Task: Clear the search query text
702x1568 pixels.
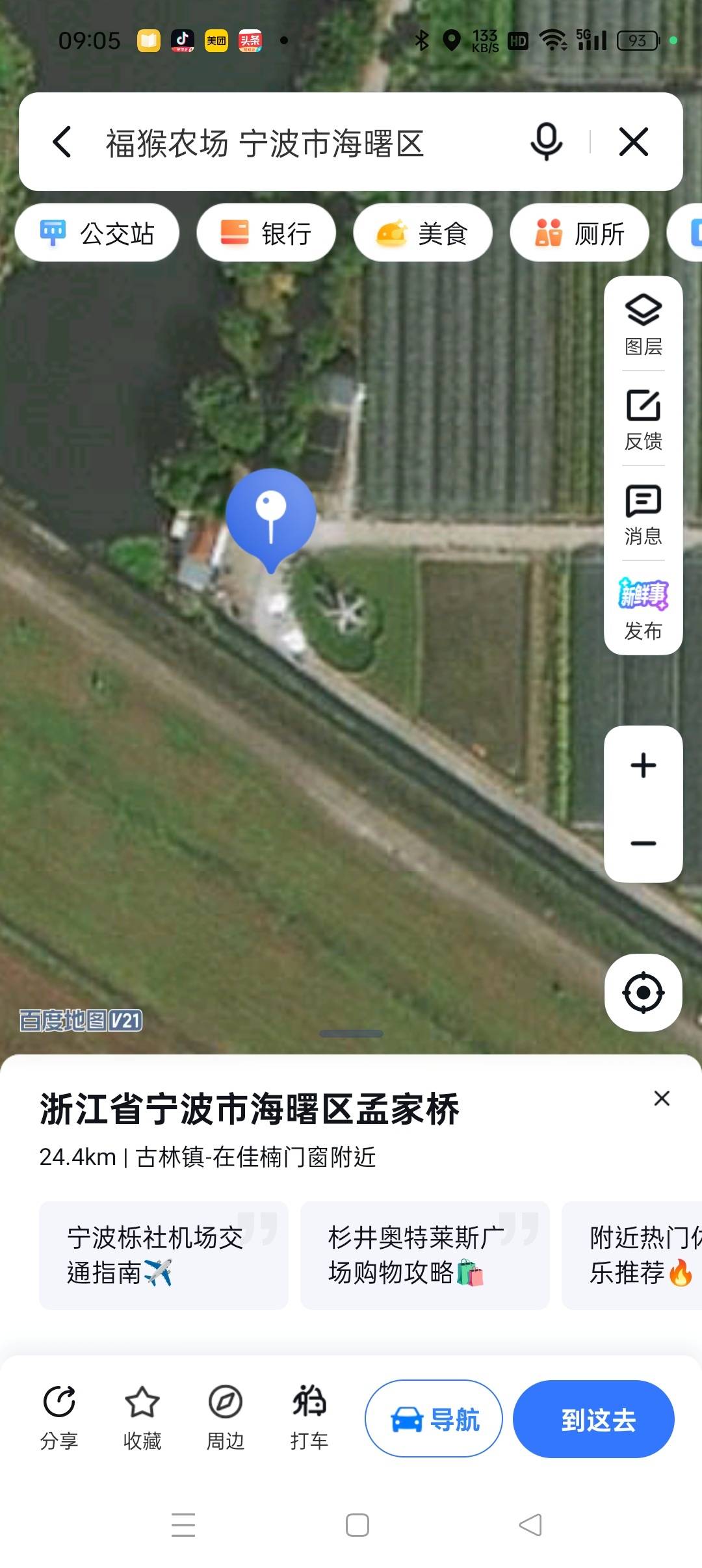Action: pos(634,142)
